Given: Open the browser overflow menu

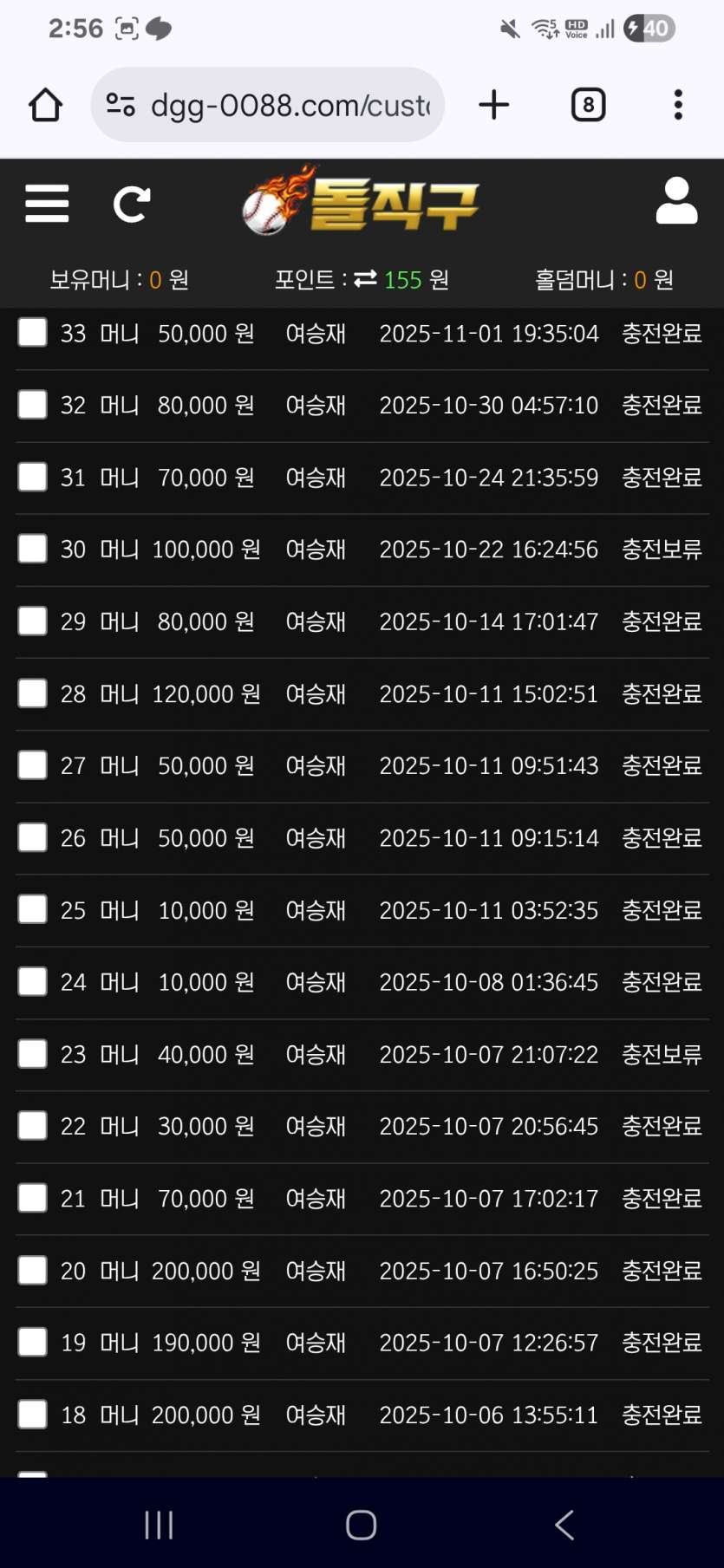Looking at the screenshot, I should click(678, 106).
